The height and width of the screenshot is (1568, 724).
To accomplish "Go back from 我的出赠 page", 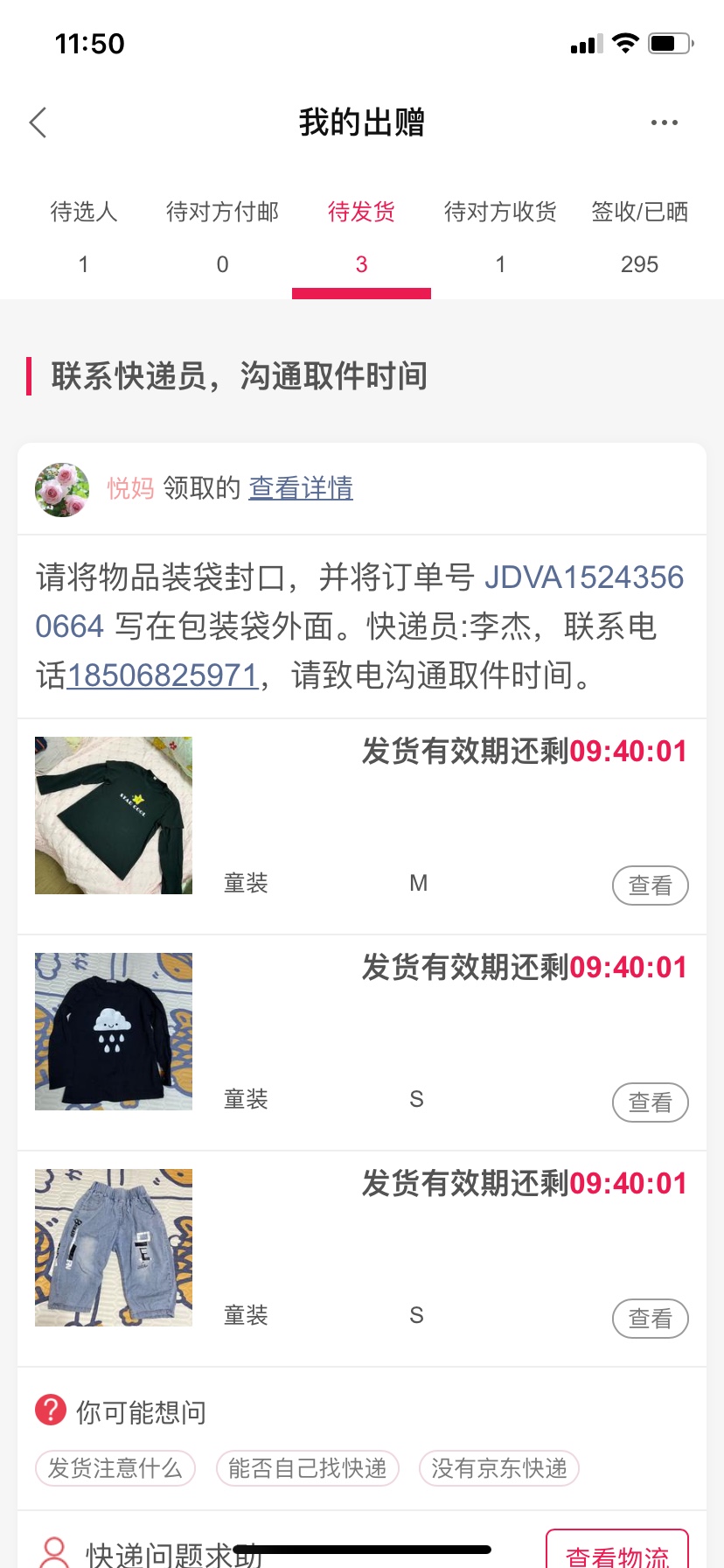I will point(38,123).
